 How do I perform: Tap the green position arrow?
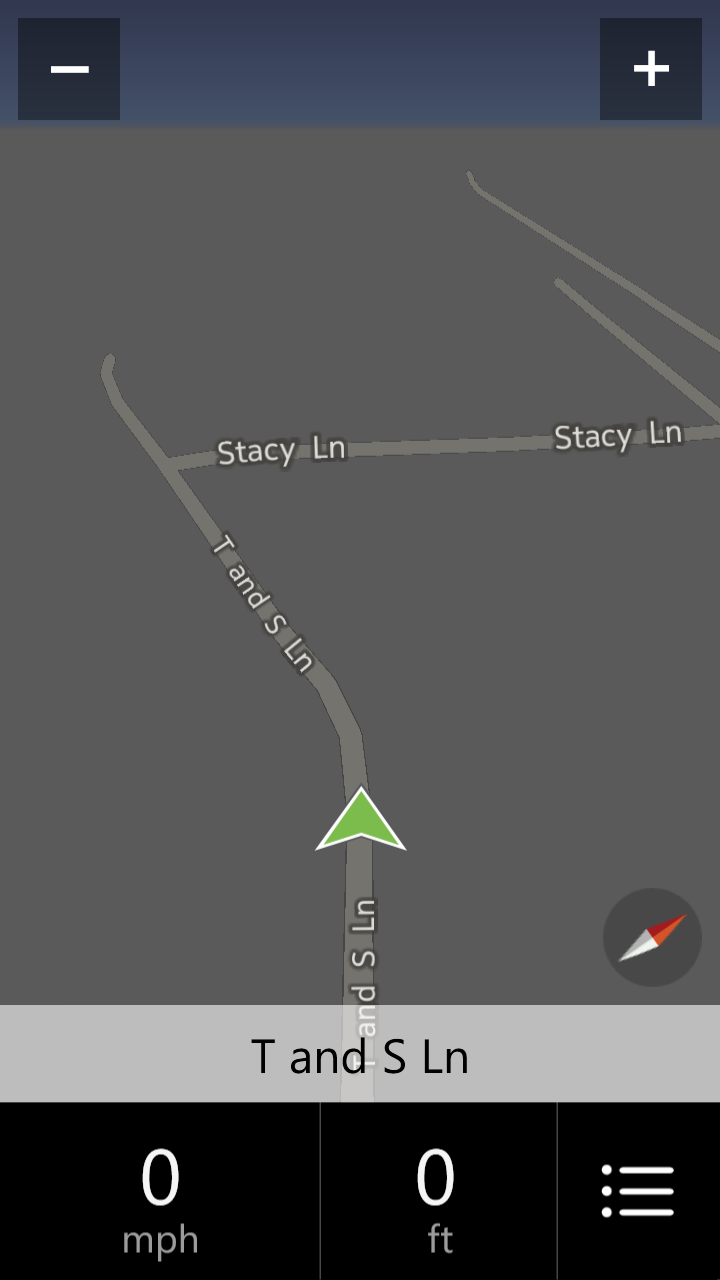[361, 822]
